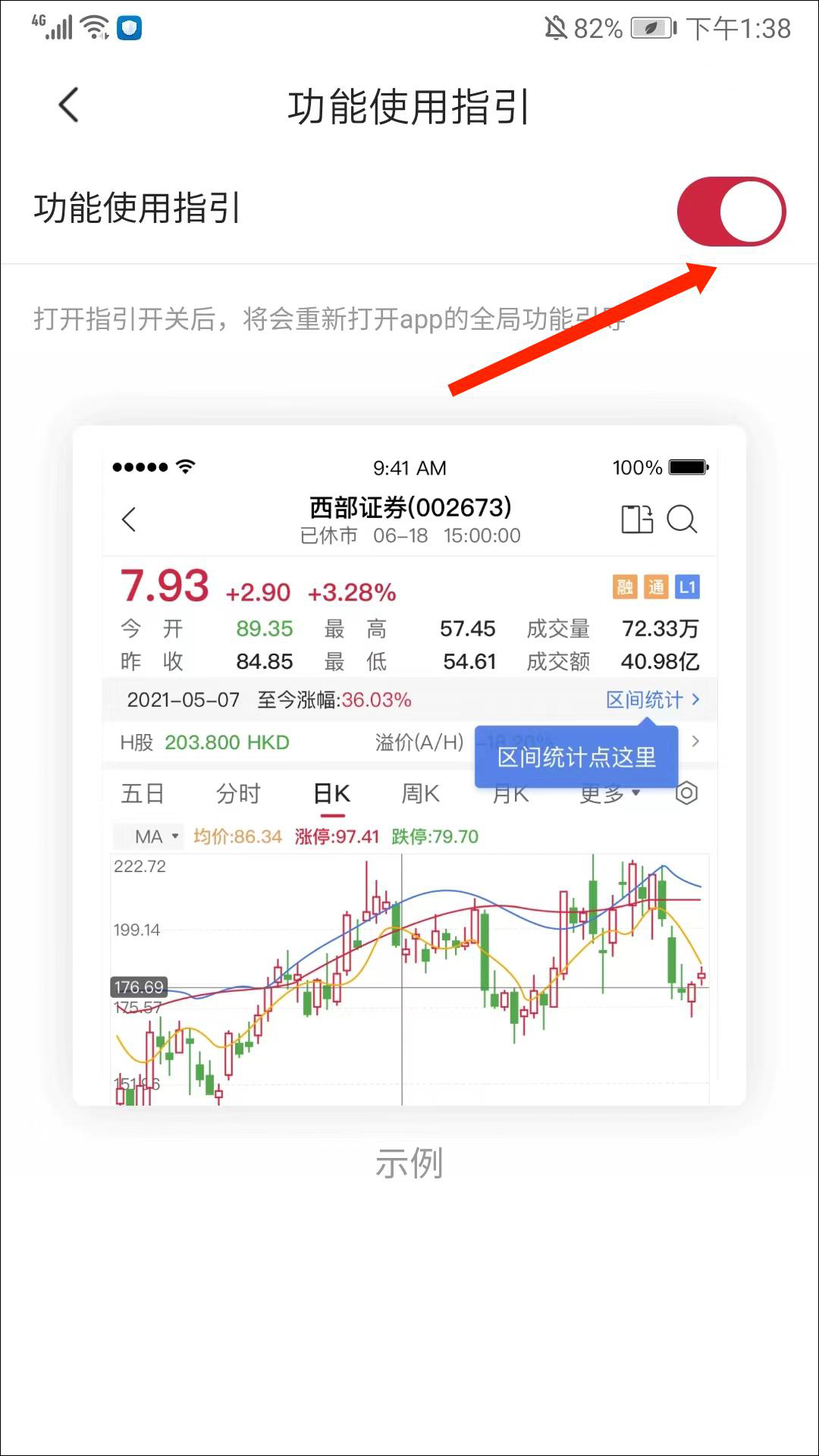This screenshot has width=819, height=1456.
Task: Tap the back arrow on 功能使用指引 page
Action: (68, 105)
